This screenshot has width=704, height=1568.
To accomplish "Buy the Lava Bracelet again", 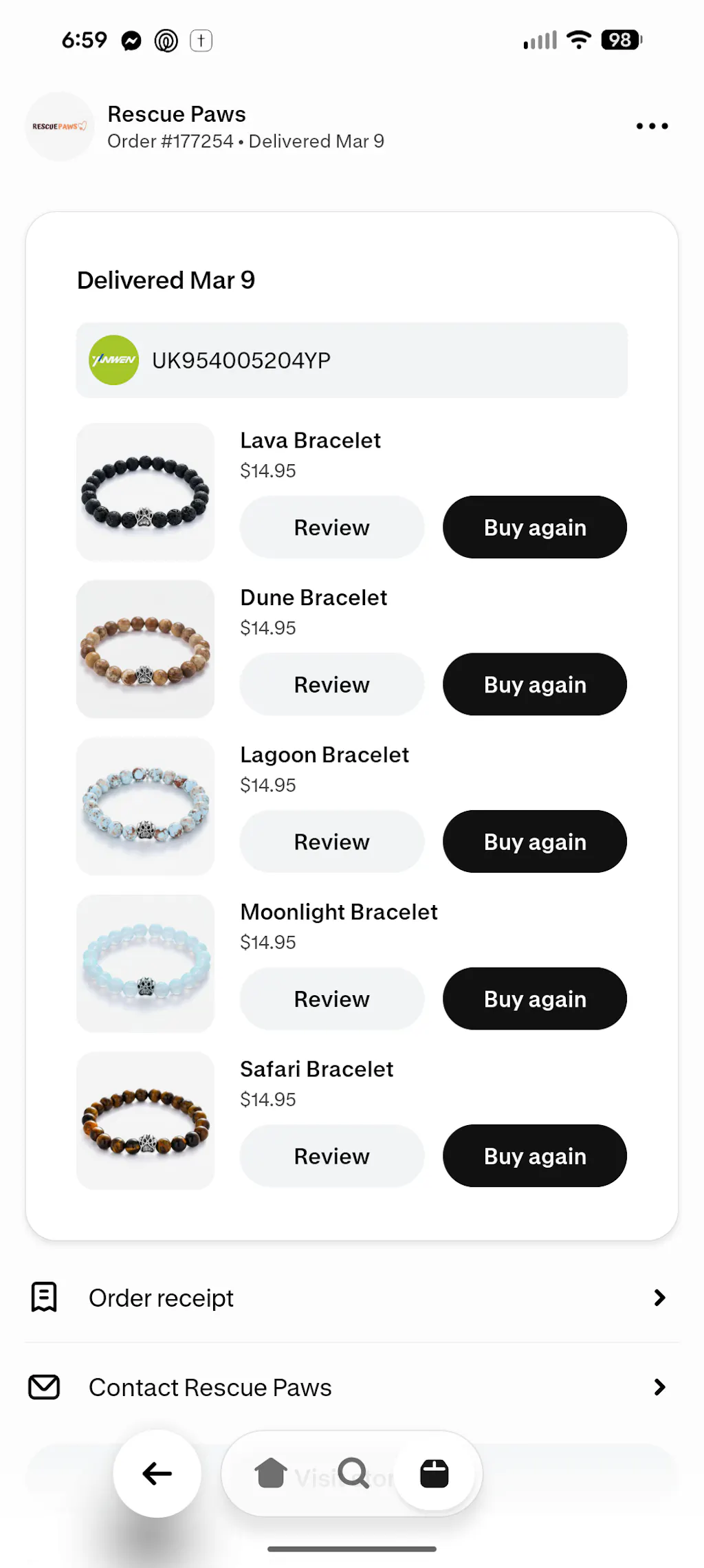I will coord(534,527).
